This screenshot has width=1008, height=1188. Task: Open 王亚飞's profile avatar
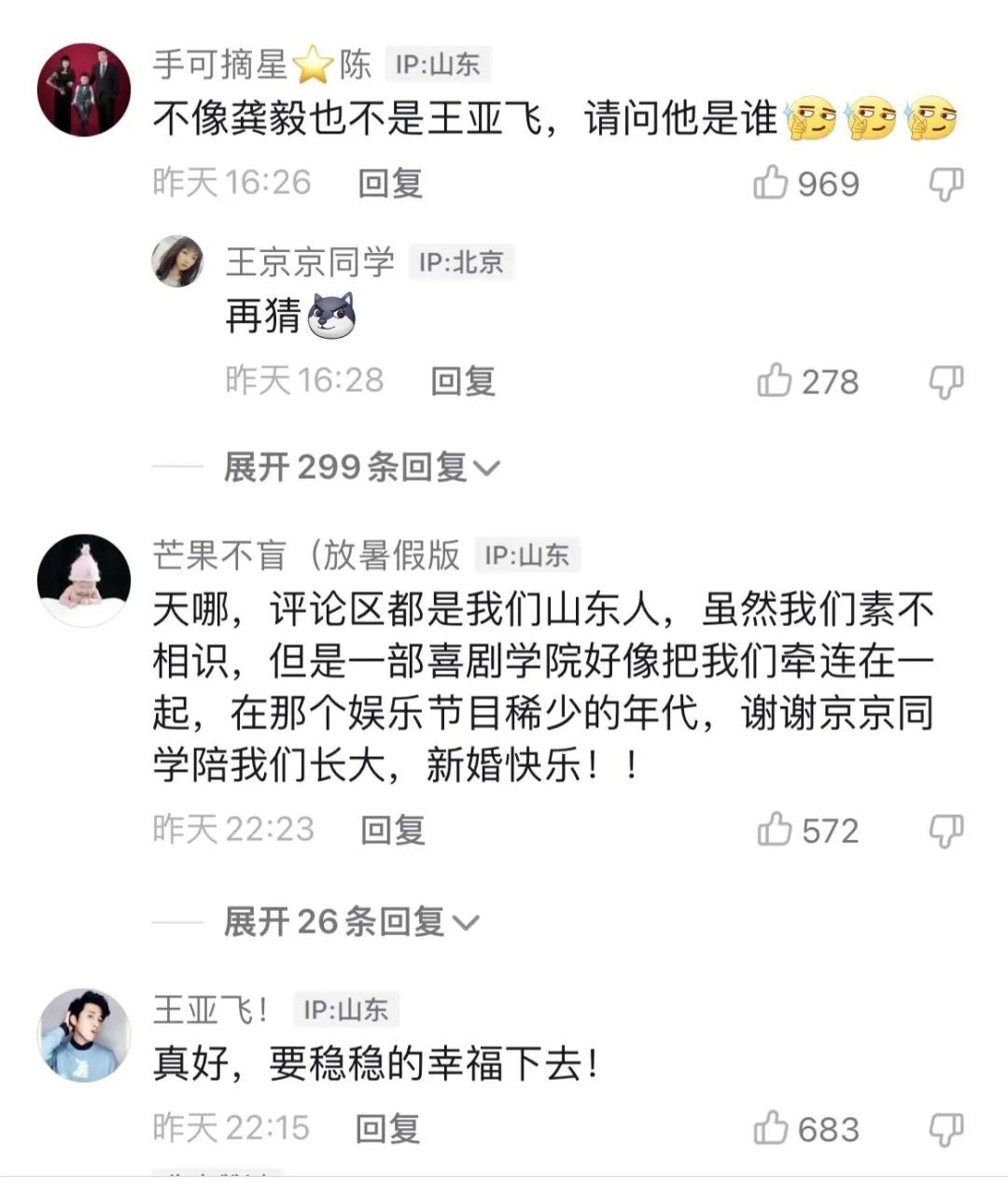click(84, 1035)
